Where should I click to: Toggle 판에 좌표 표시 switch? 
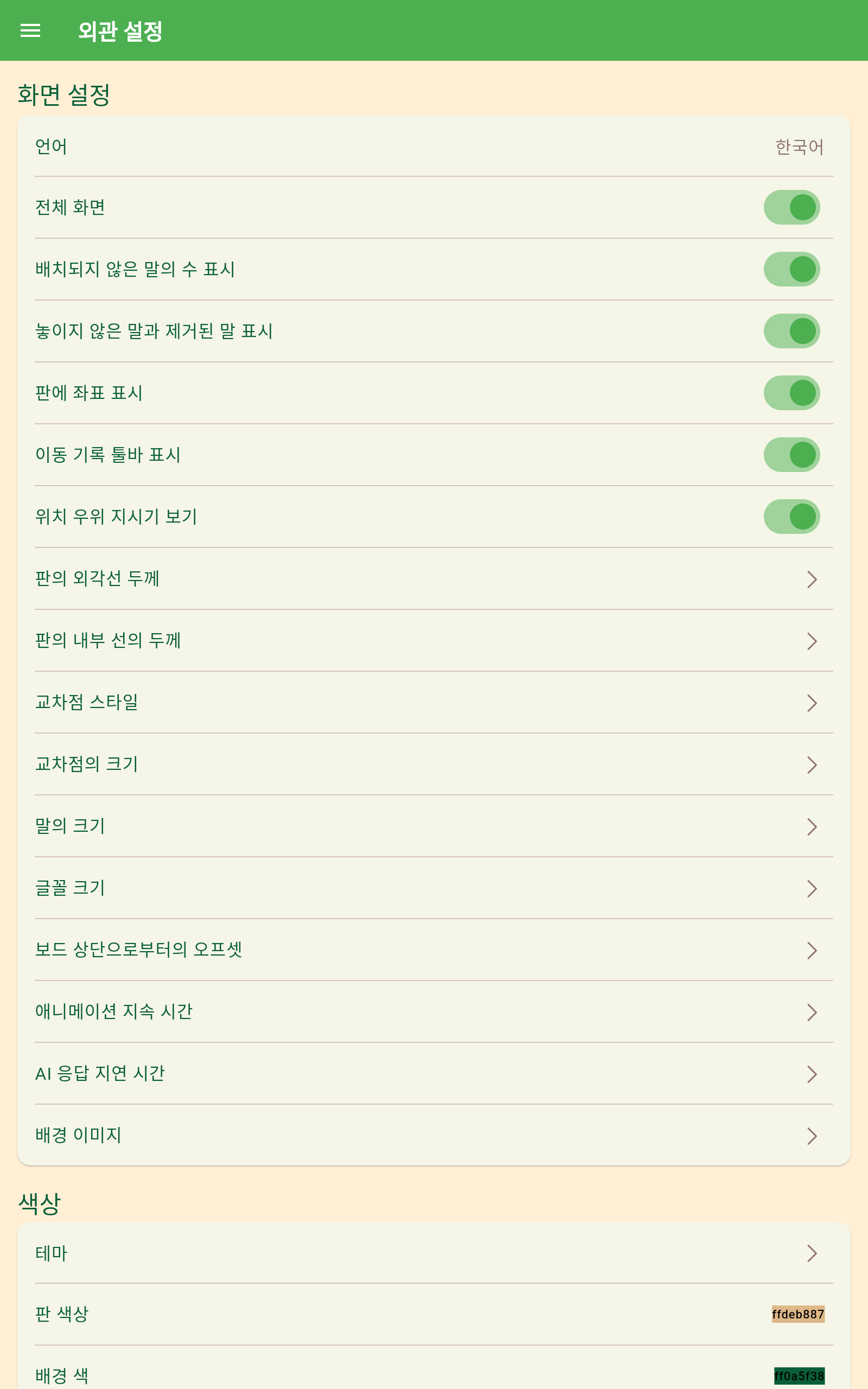[791, 393]
